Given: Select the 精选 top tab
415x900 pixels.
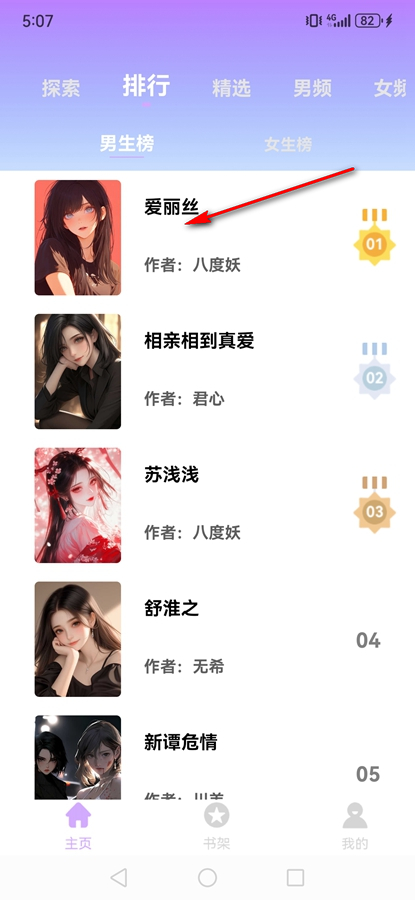Looking at the screenshot, I should pyautogui.click(x=231, y=88).
